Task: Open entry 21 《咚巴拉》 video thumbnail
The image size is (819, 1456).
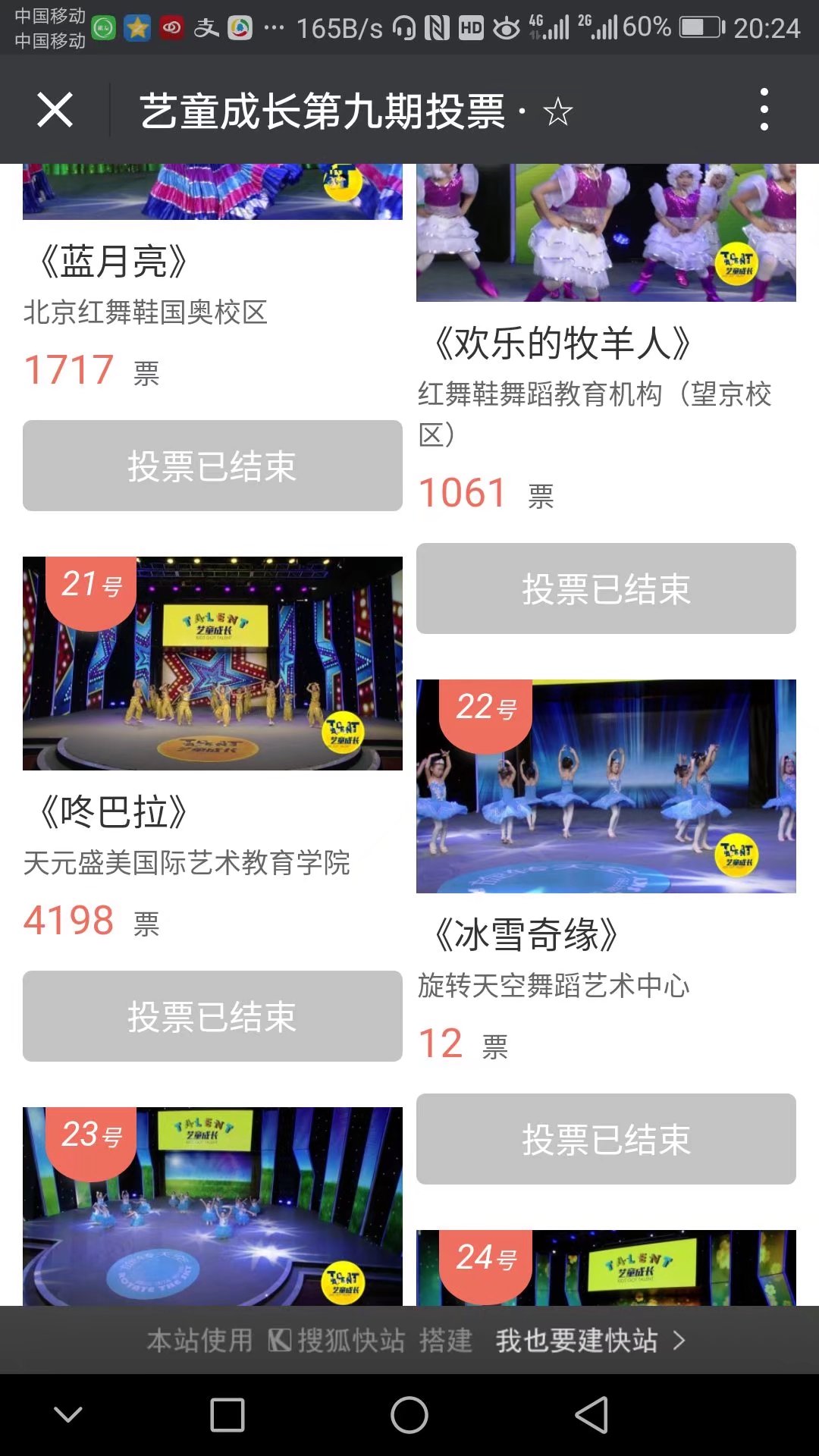Action: click(212, 664)
